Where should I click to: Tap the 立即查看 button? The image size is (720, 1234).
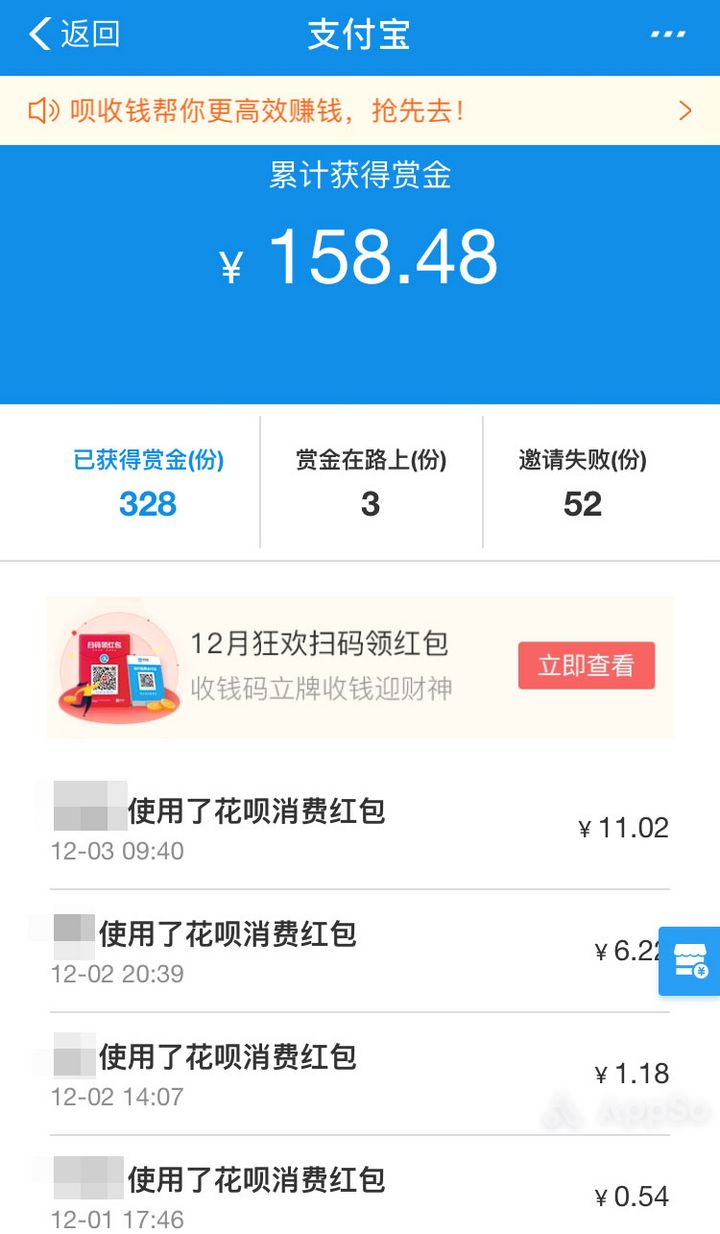click(x=586, y=666)
